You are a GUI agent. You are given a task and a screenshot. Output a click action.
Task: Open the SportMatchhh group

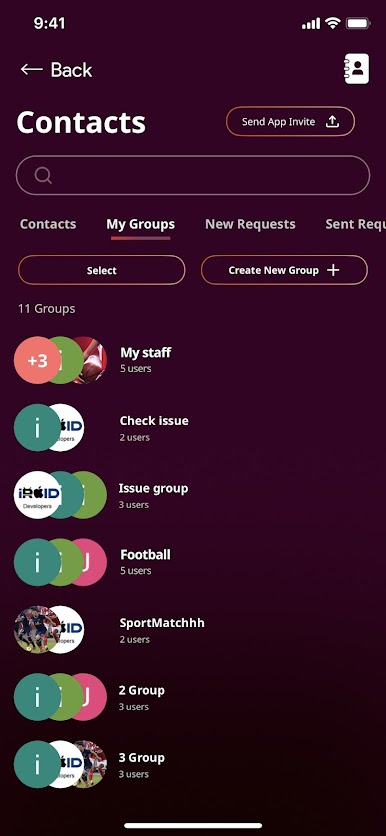pos(193,630)
